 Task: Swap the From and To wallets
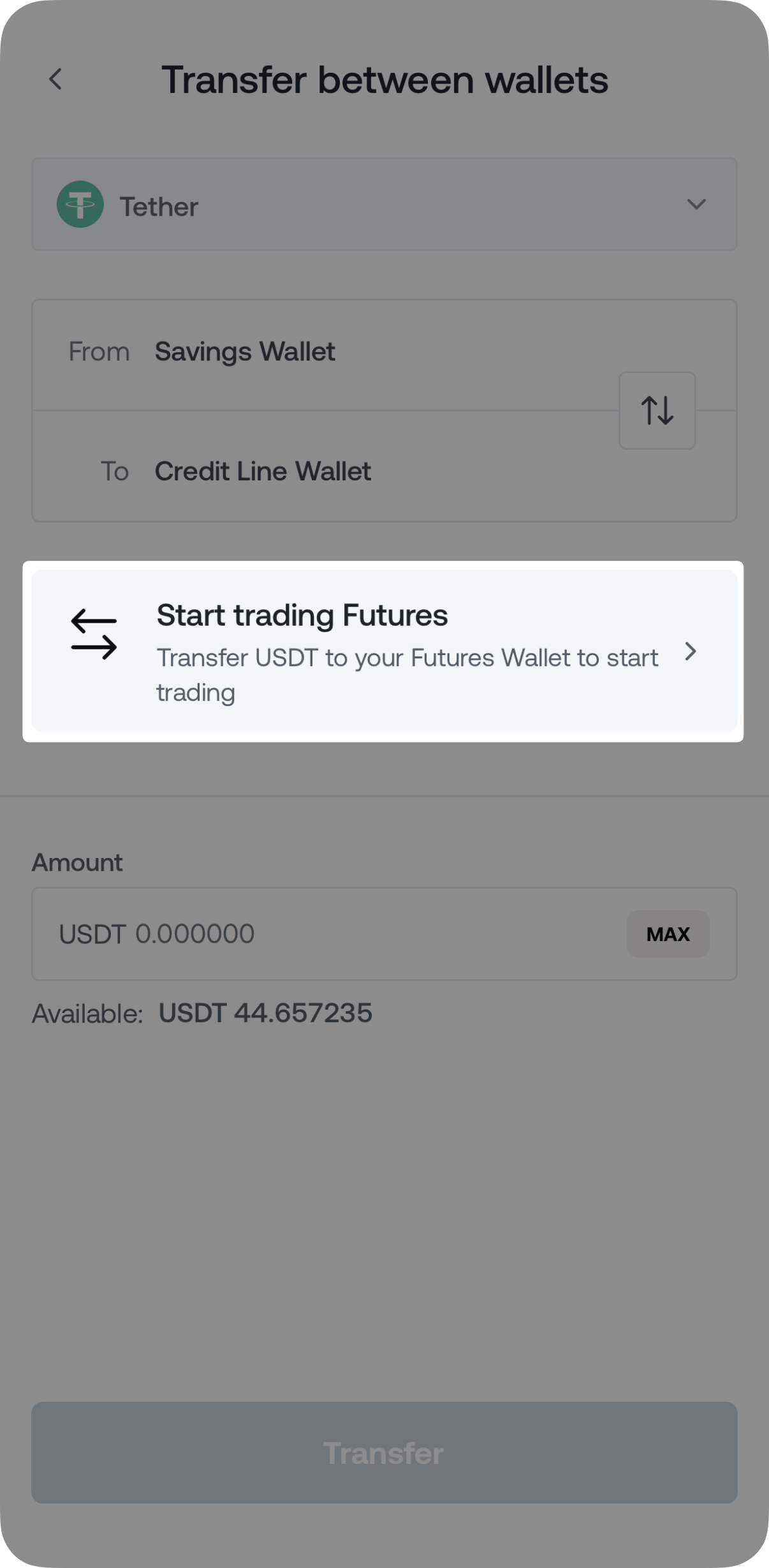click(x=657, y=410)
